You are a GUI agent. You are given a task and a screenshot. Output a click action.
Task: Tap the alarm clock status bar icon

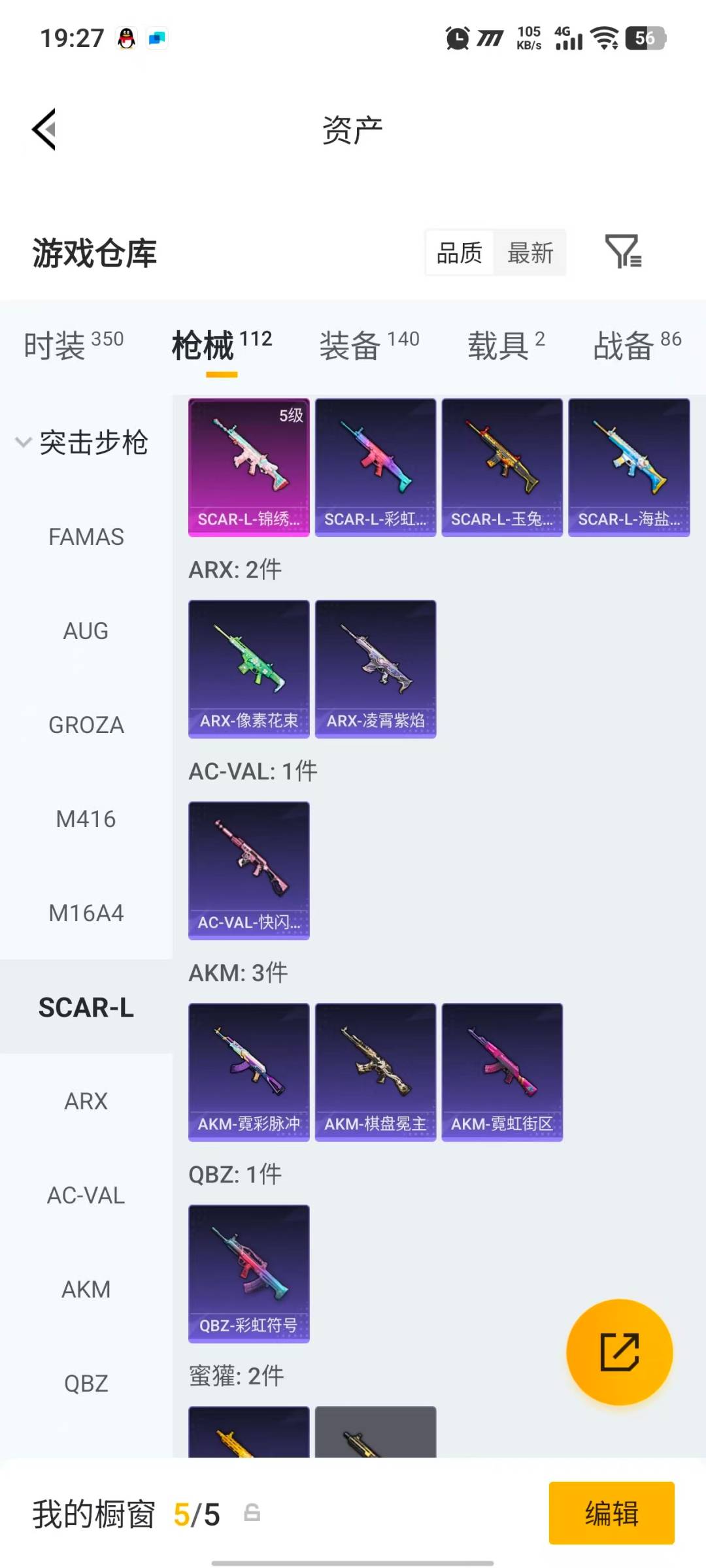pos(458,38)
